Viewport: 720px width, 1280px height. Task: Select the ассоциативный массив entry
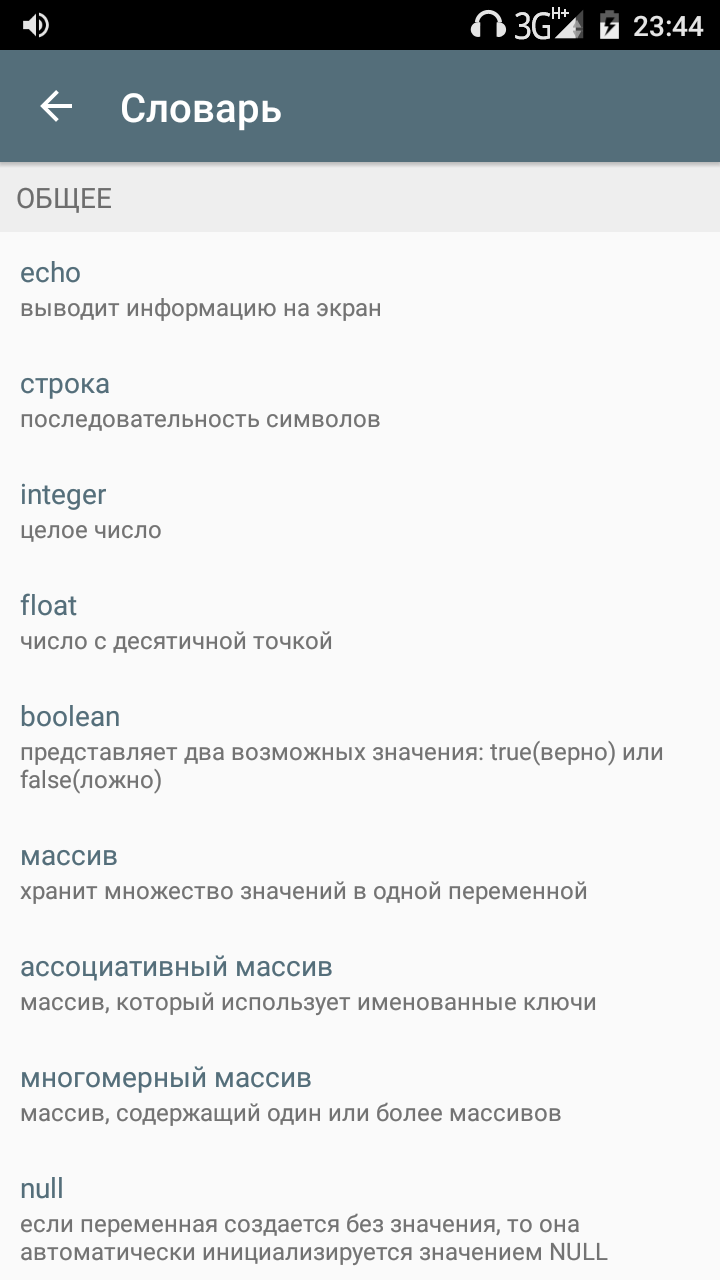pos(360,983)
